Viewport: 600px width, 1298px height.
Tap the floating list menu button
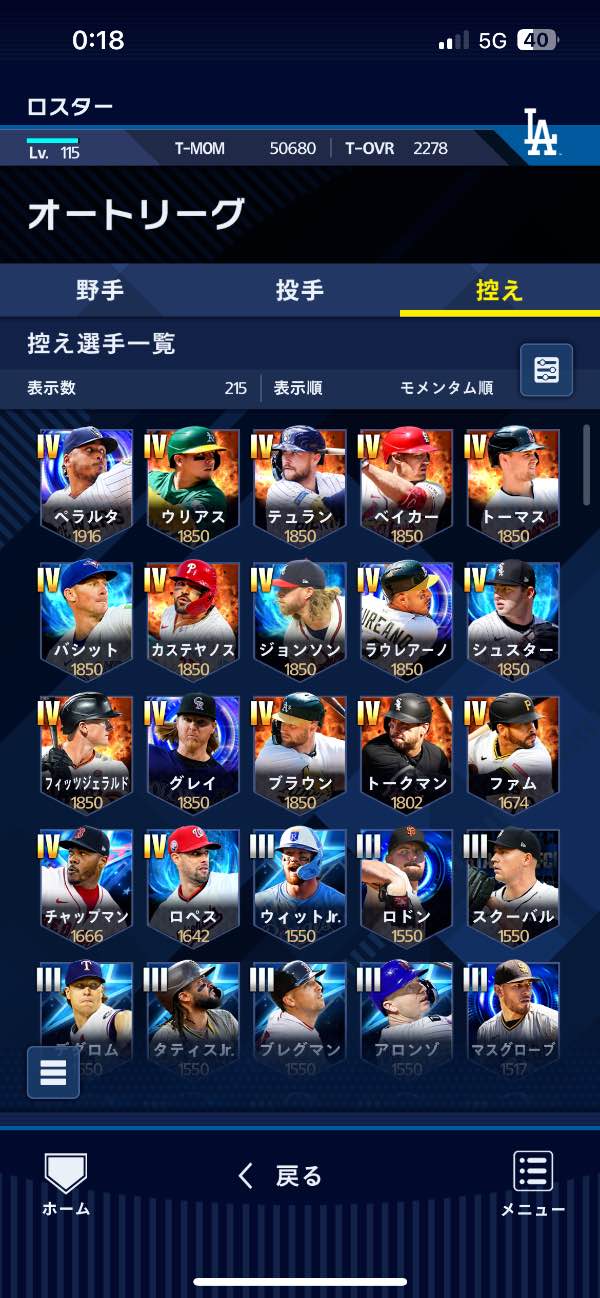[x=53, y=1072]
